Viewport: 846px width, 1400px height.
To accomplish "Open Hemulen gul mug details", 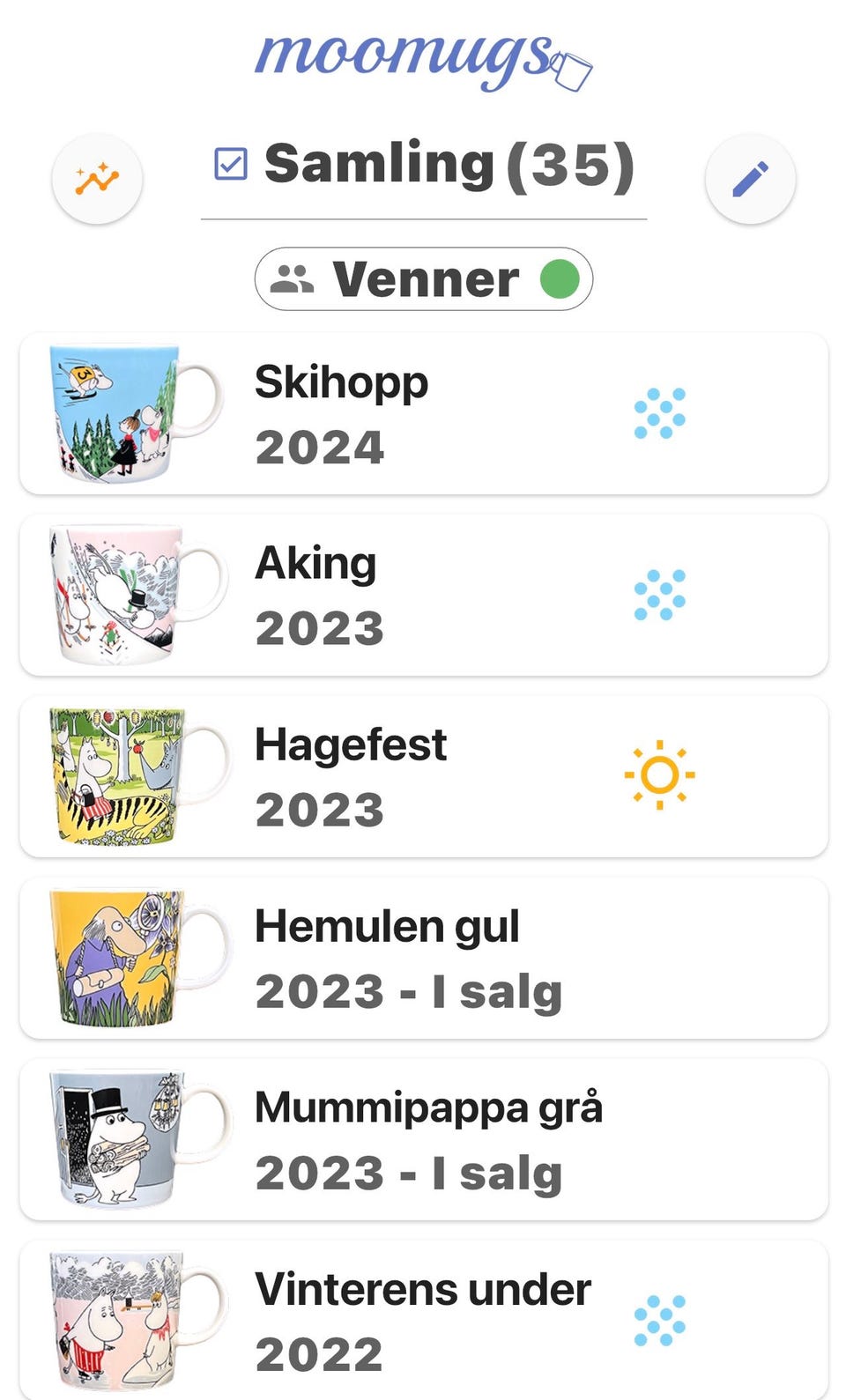I will click(x=424, y=959).
